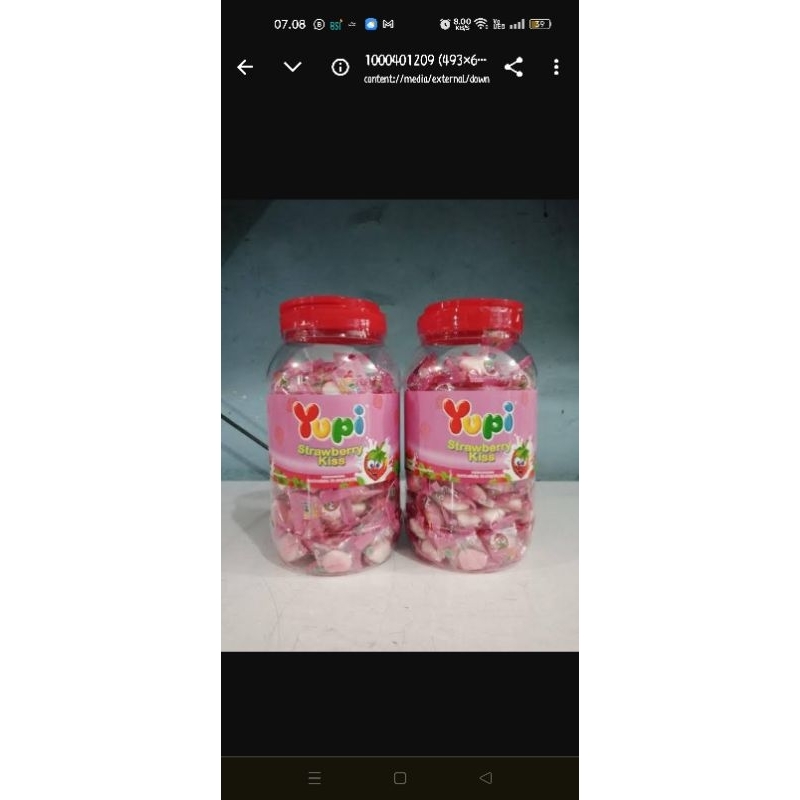The image size is (800, 800).
Task: Open the image info details
Action: pyautogui.click(x=340, y=67)
